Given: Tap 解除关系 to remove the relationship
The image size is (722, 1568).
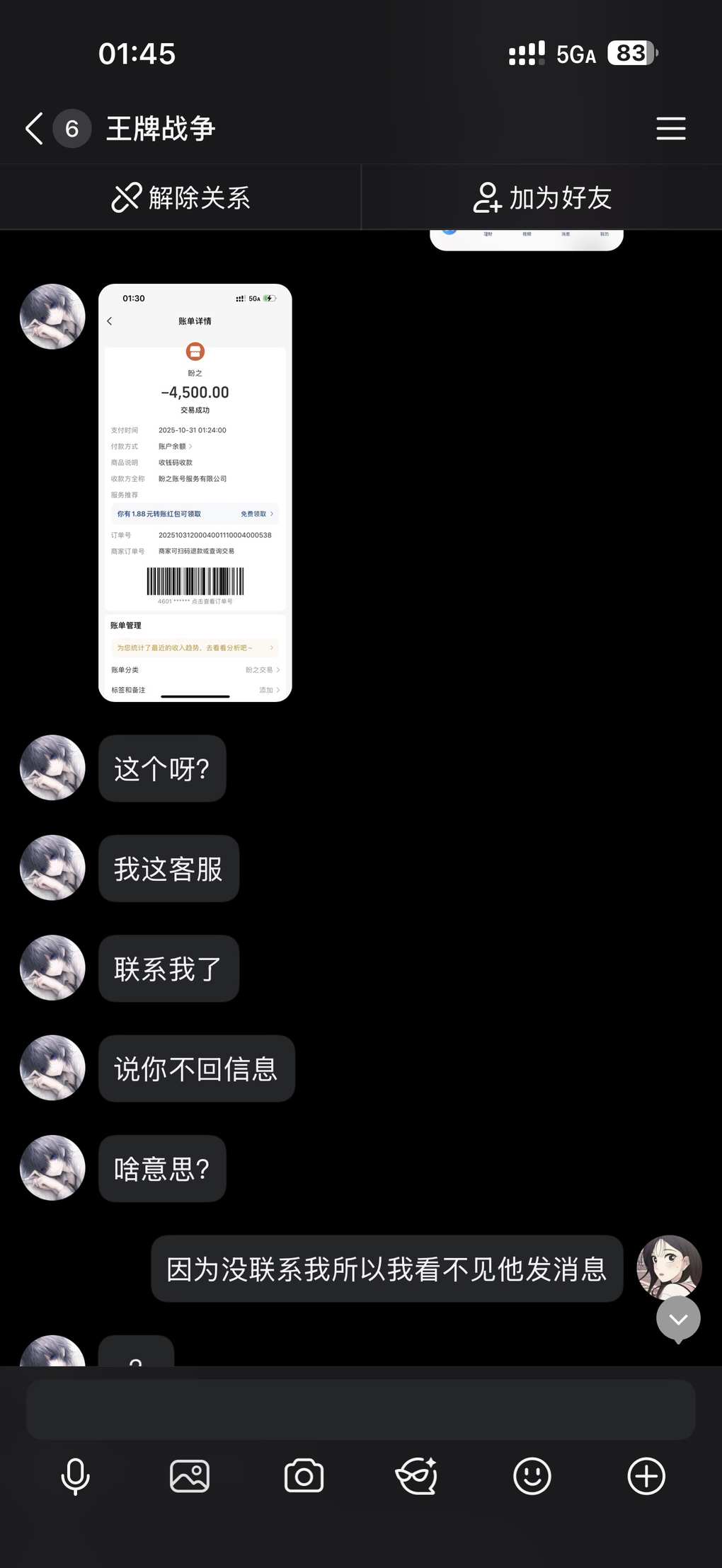Looking at the screenshot, I should [181, 197].
